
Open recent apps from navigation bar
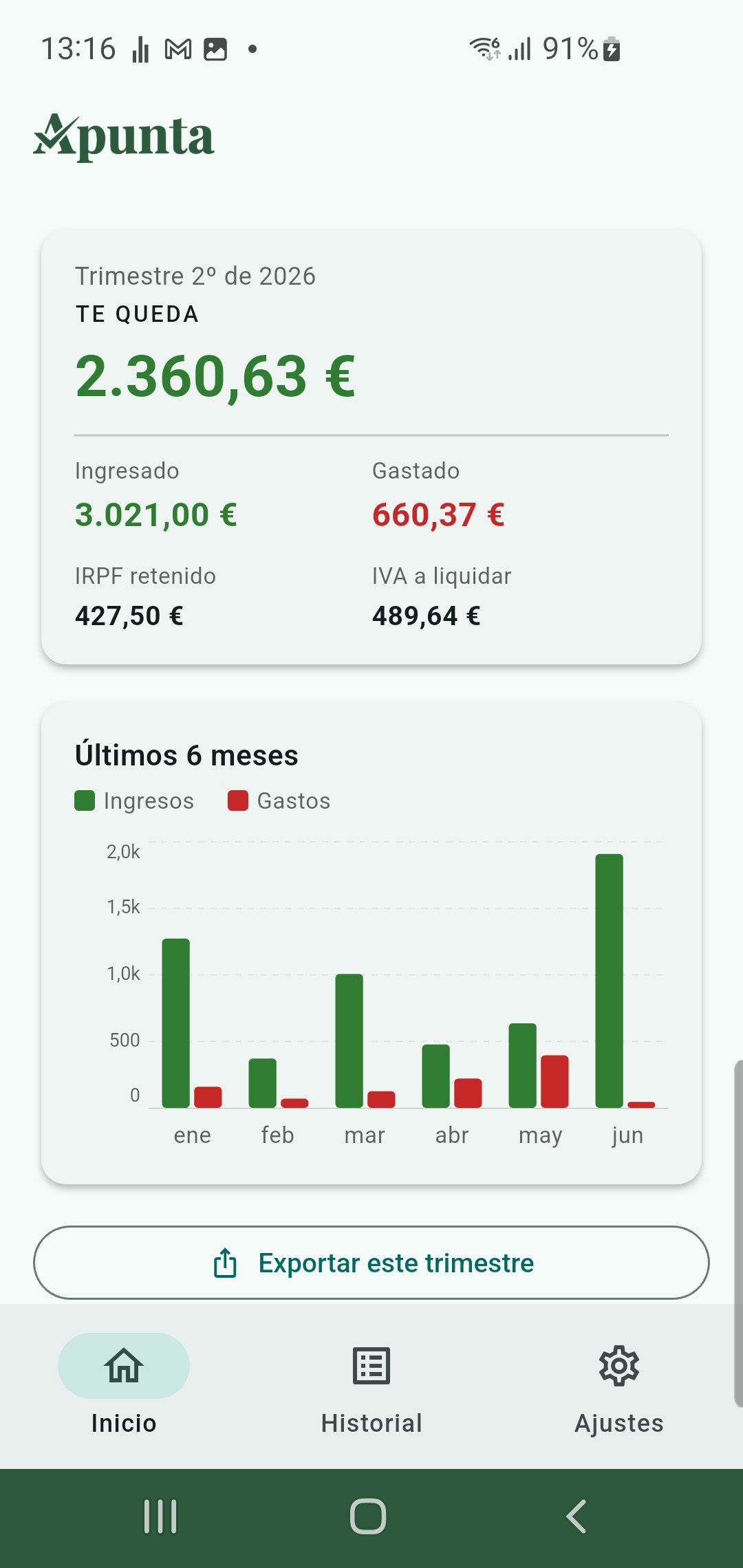coord(160,1516)
